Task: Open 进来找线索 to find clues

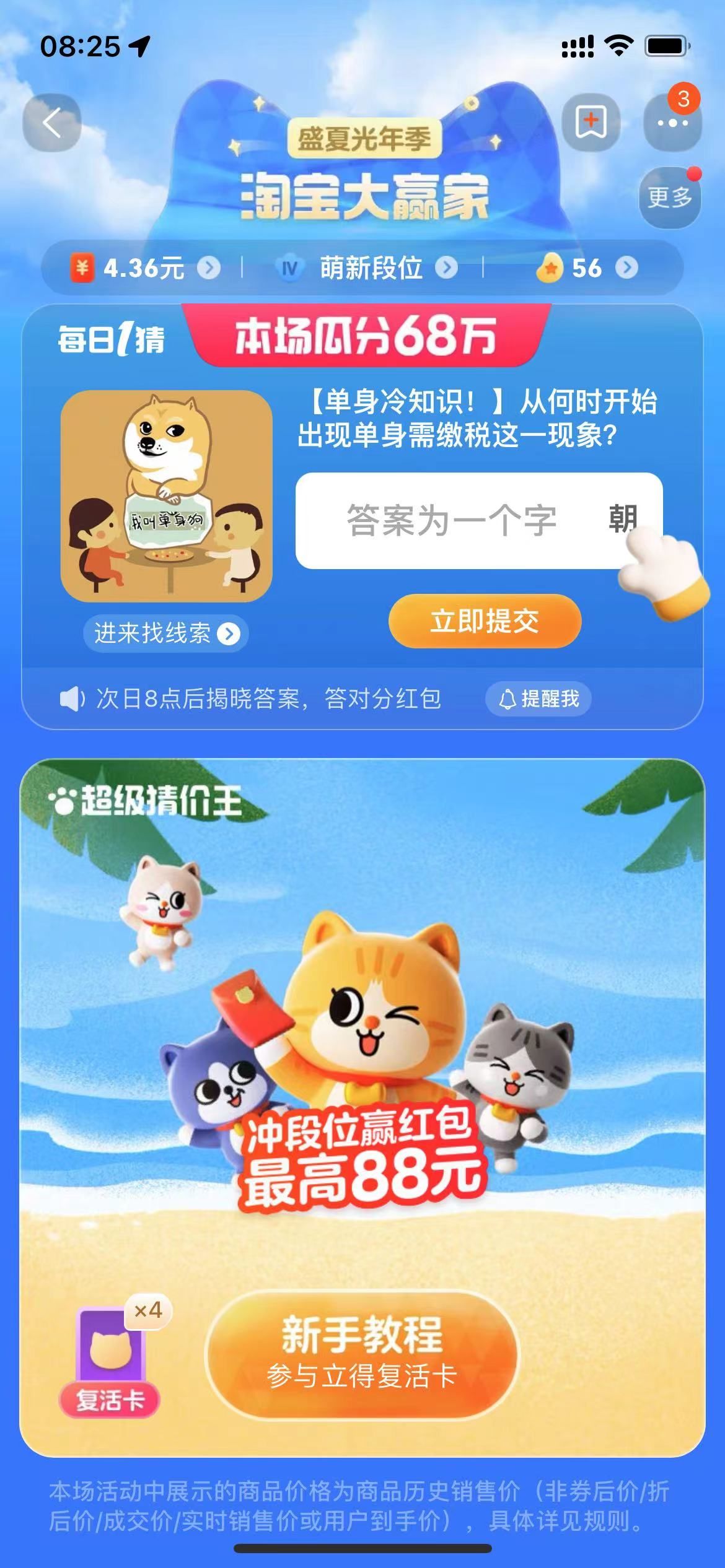Action: (165, 633)
